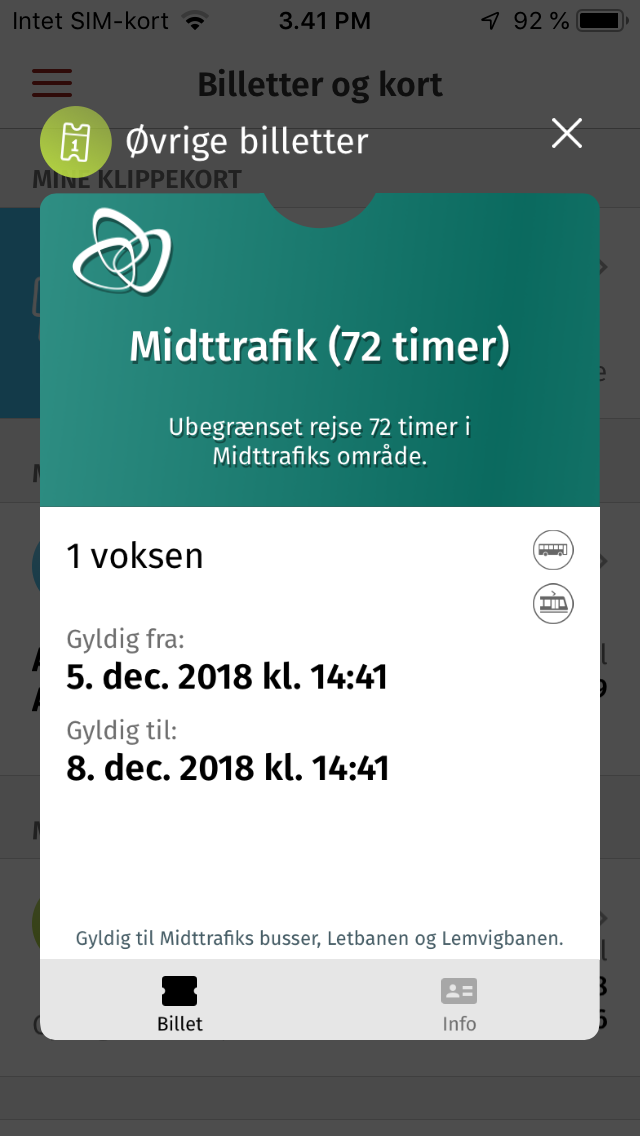The image size is (640, 1136).
Task: Select the Billet tab
Action: tap(180, 1005)
